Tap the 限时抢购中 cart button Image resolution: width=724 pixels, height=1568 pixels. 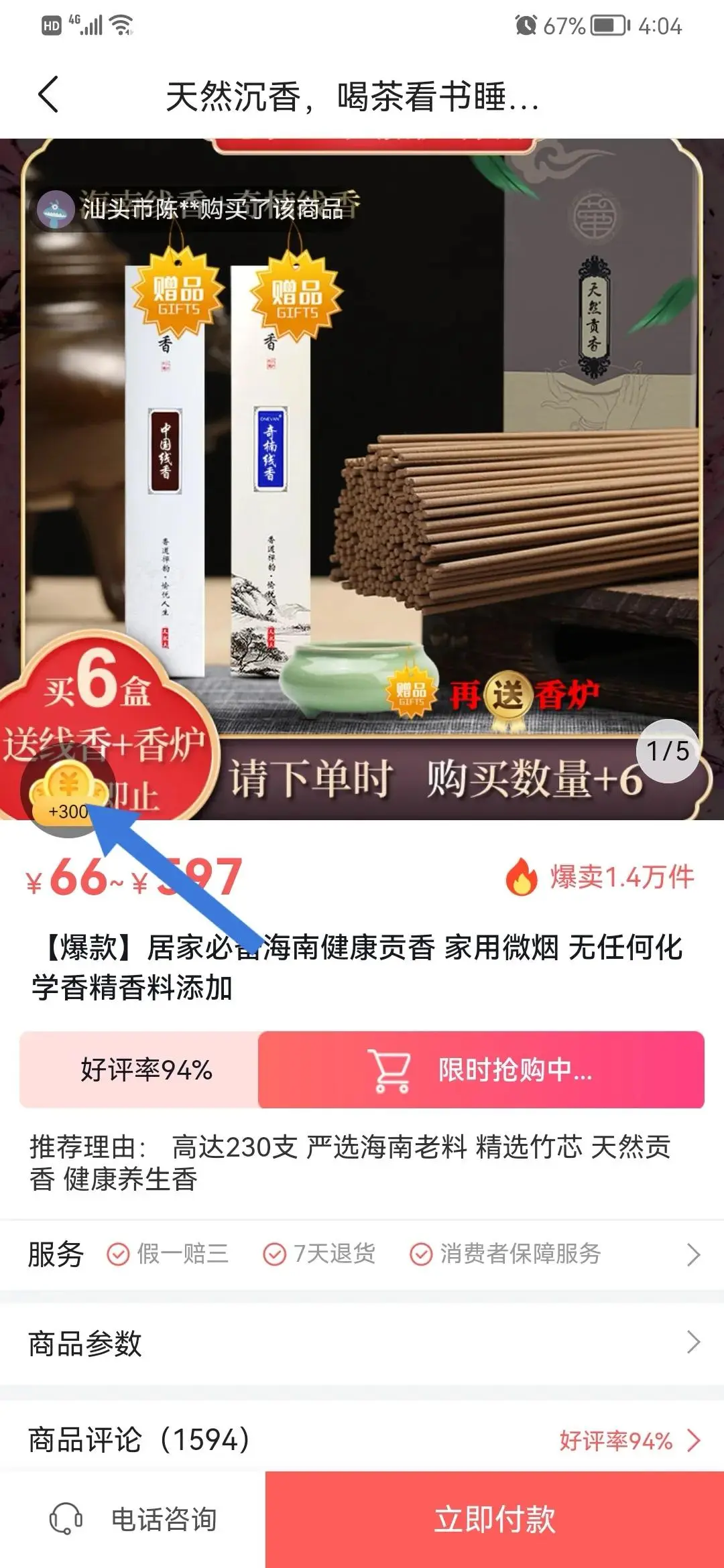click(x=481, y=1069)
